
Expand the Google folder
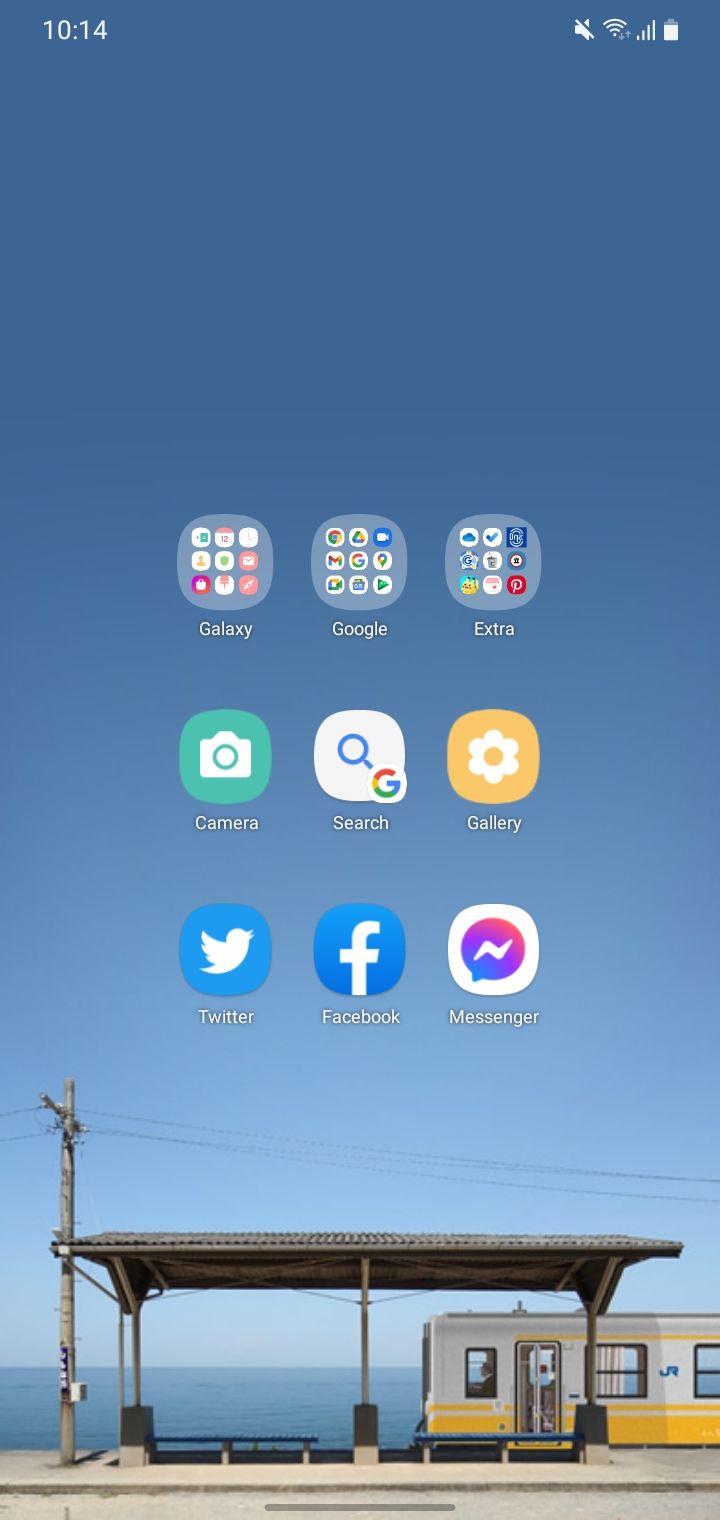[x=360, y=563]
